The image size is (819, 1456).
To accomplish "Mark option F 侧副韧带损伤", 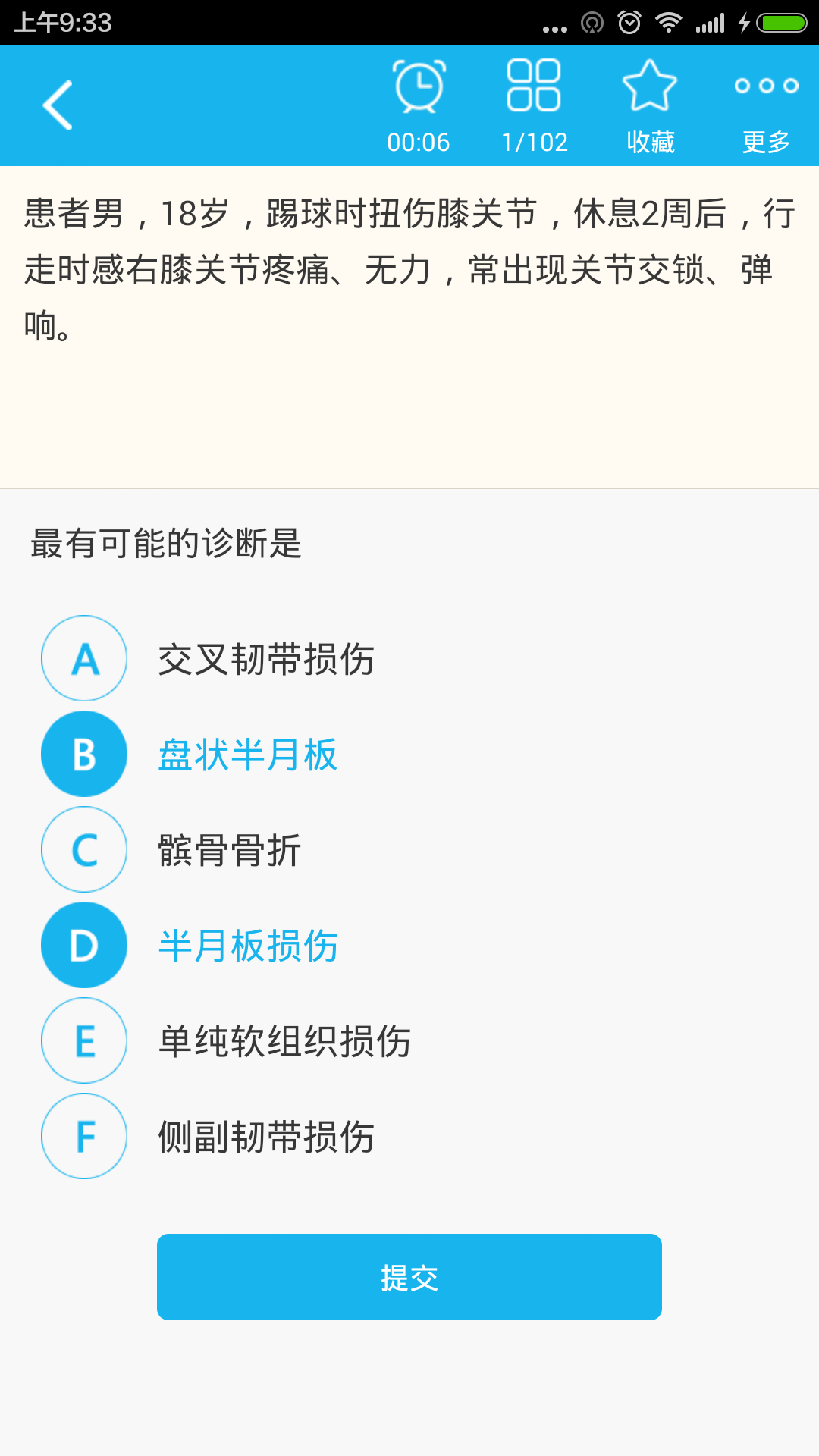I will tap(84, 1136).
